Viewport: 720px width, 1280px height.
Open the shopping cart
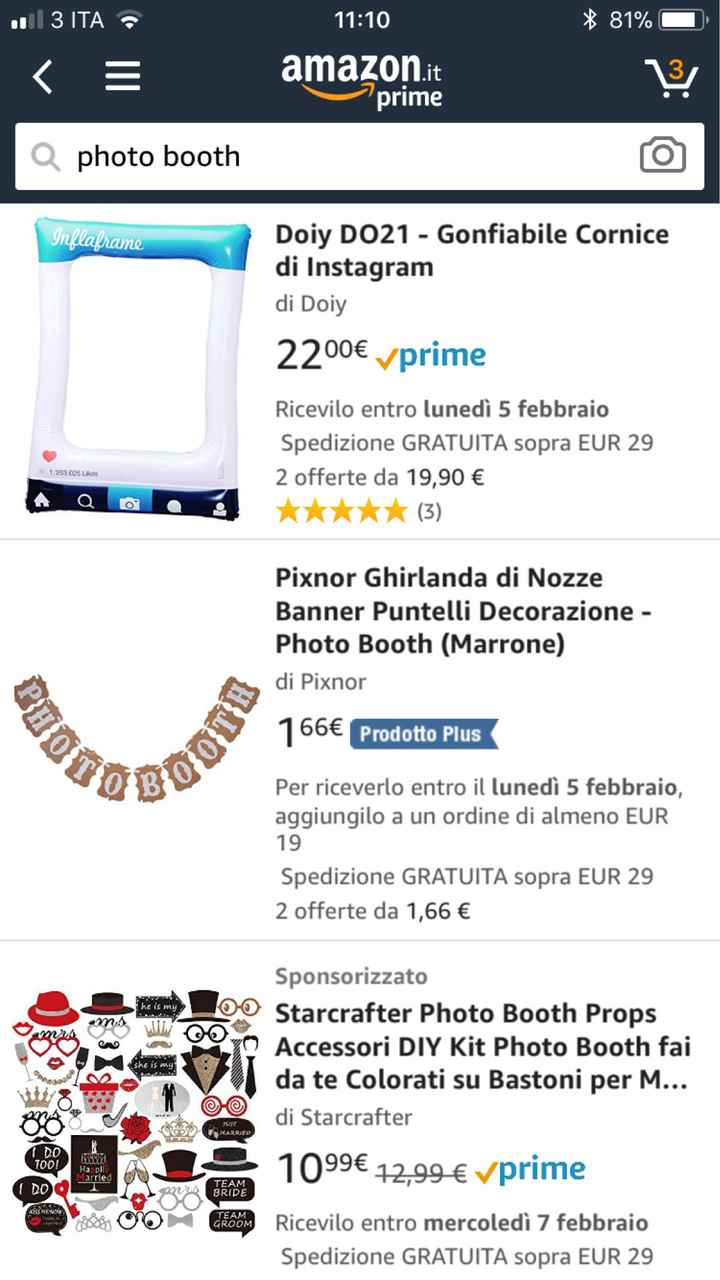[670, 78]
